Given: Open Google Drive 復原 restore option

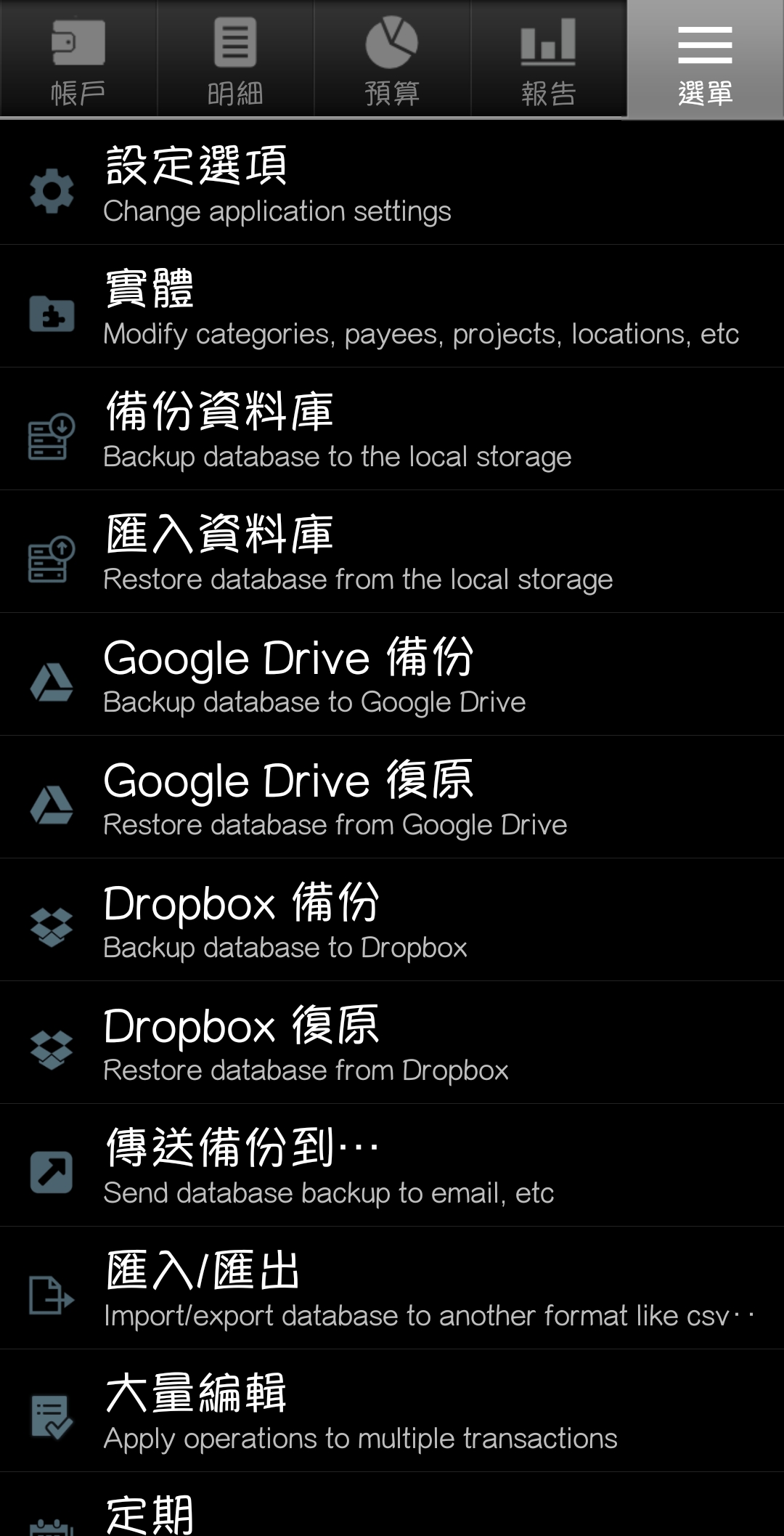Looking at the screenshot, I should [392, 797].
